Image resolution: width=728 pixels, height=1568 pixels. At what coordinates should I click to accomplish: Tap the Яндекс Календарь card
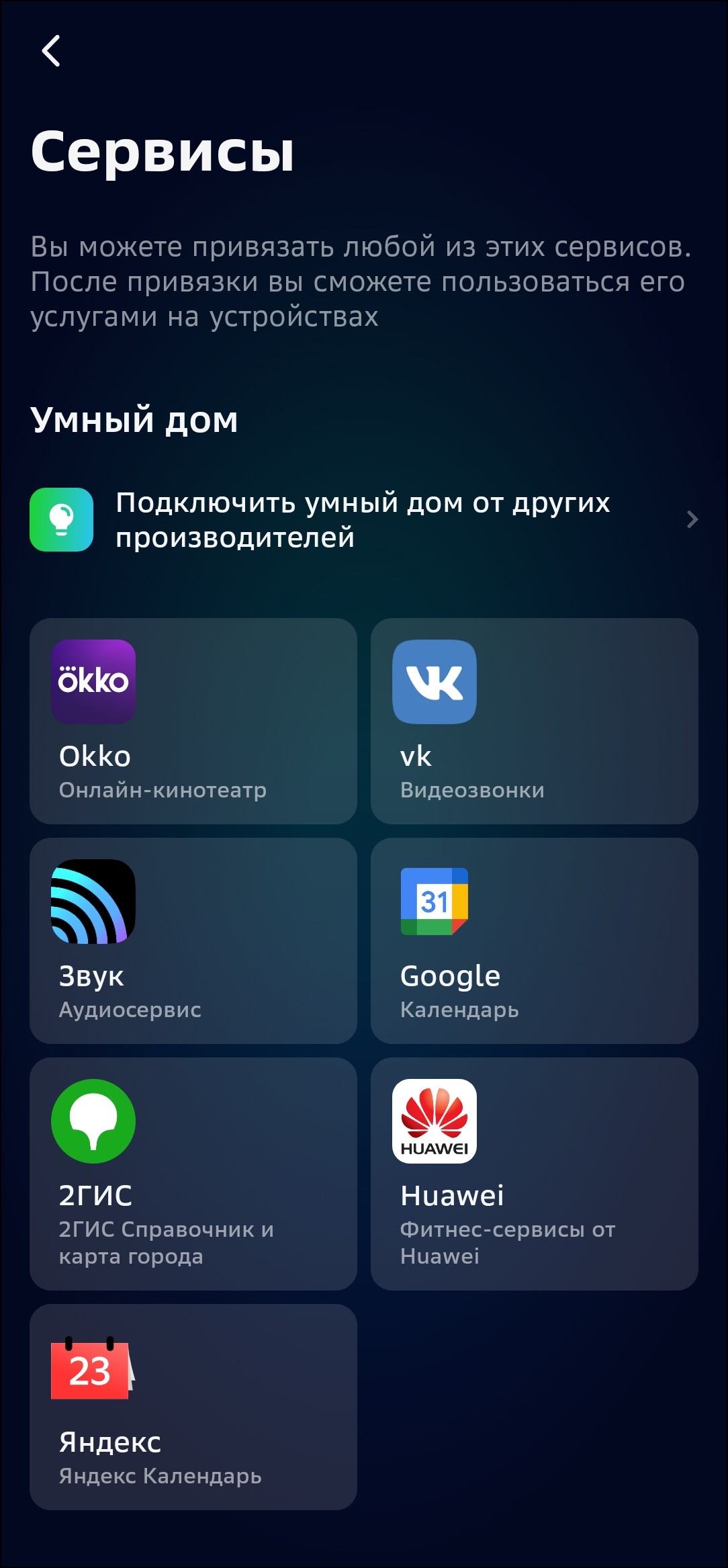point(193,1407)
